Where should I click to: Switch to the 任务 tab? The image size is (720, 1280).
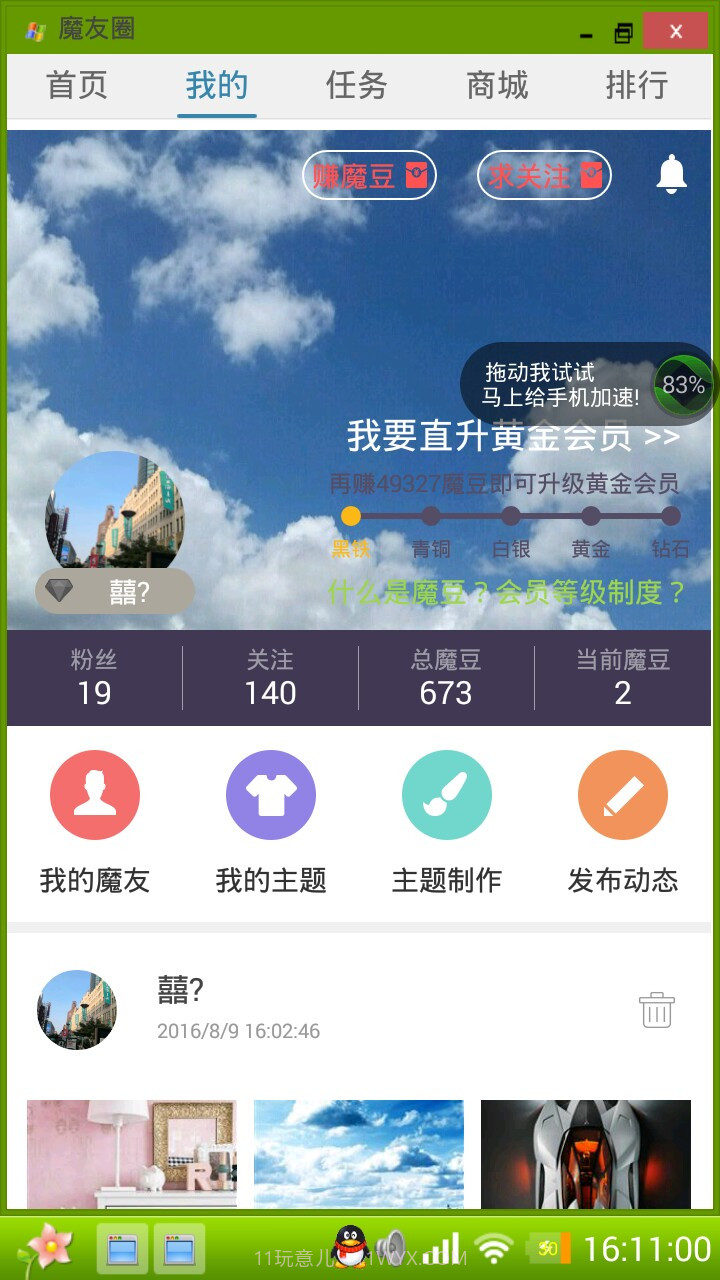point(355,88)
